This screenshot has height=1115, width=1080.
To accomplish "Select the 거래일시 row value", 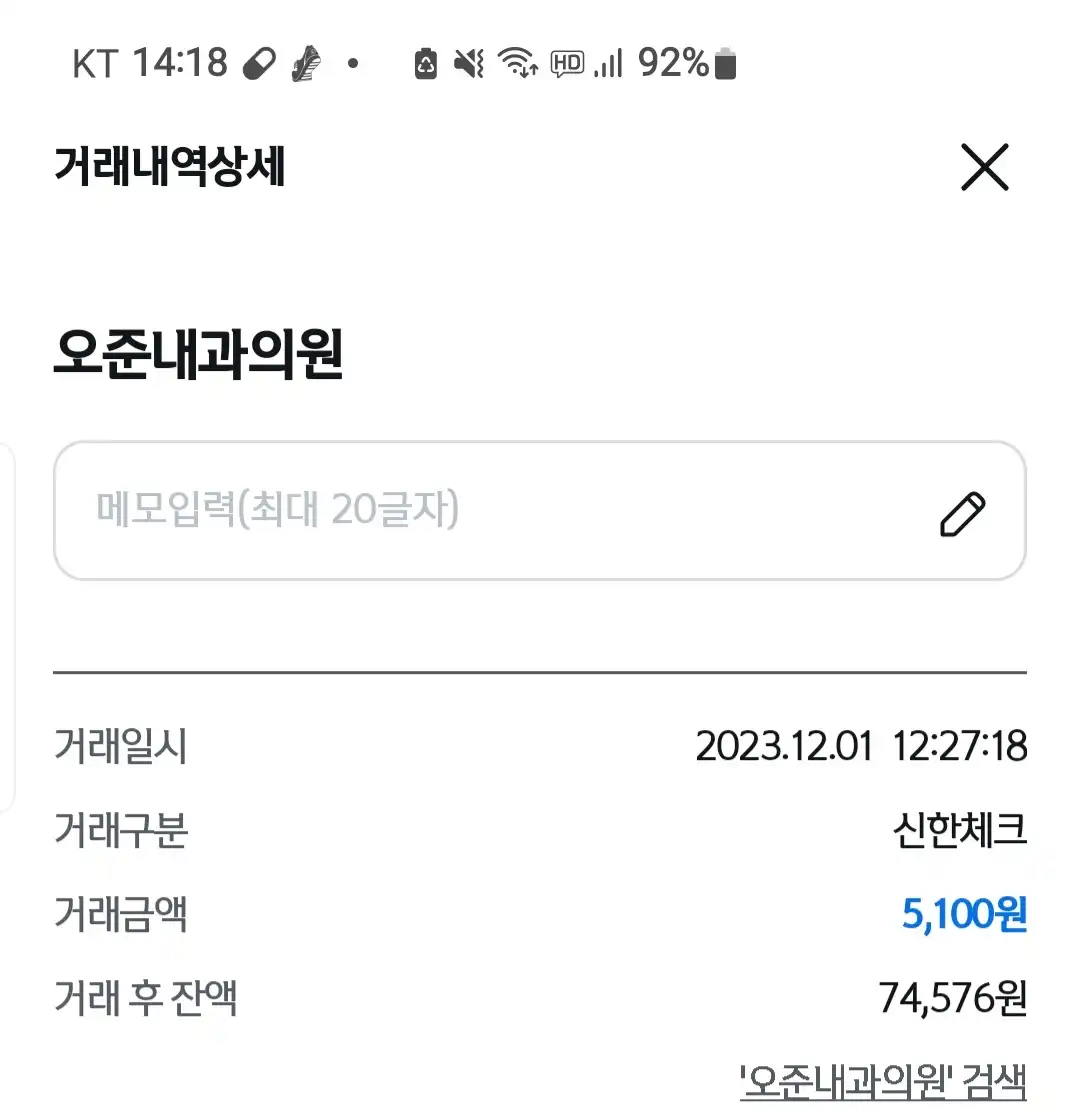I will click(862, 745).
